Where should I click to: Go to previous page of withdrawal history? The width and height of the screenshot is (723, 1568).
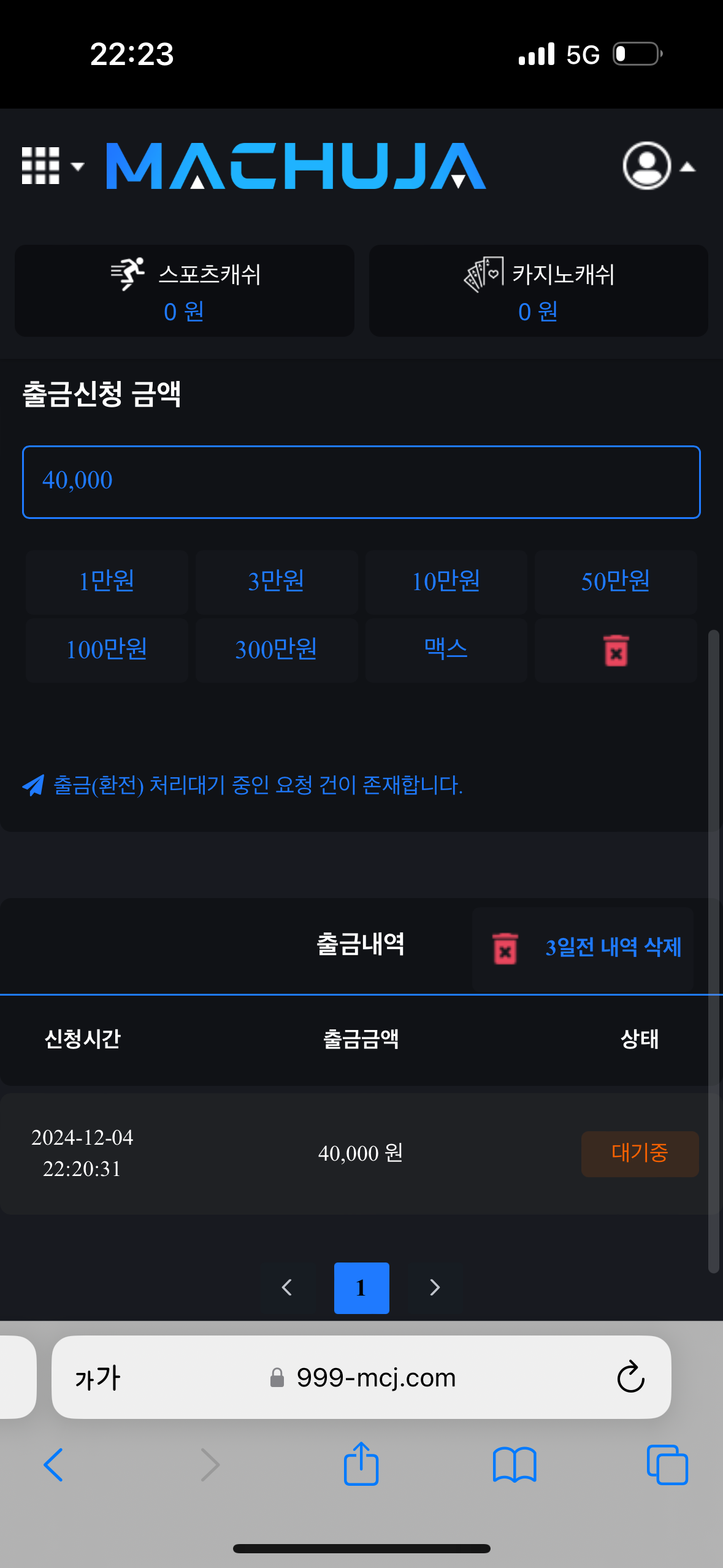[x=286, y=1287]
